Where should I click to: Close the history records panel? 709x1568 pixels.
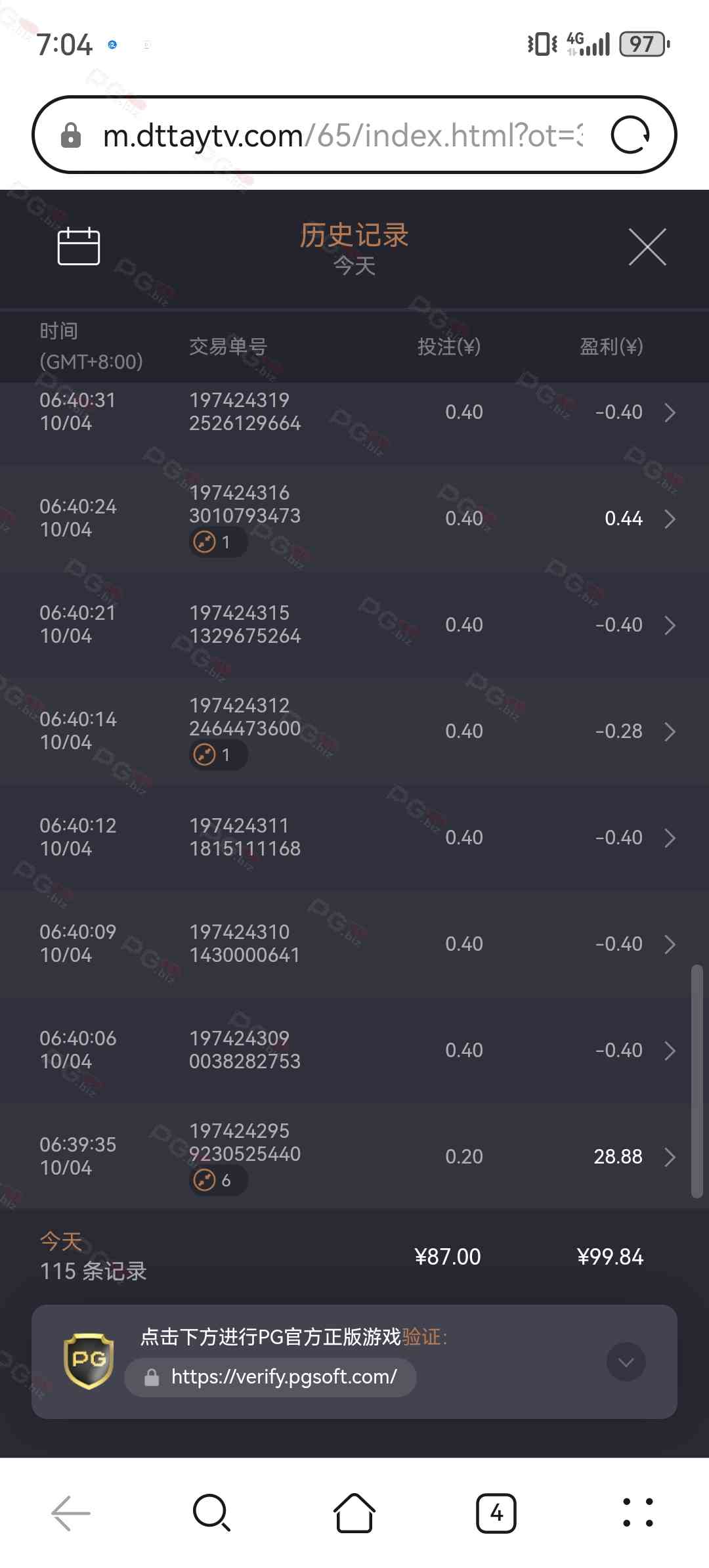(x=647, y=248)
